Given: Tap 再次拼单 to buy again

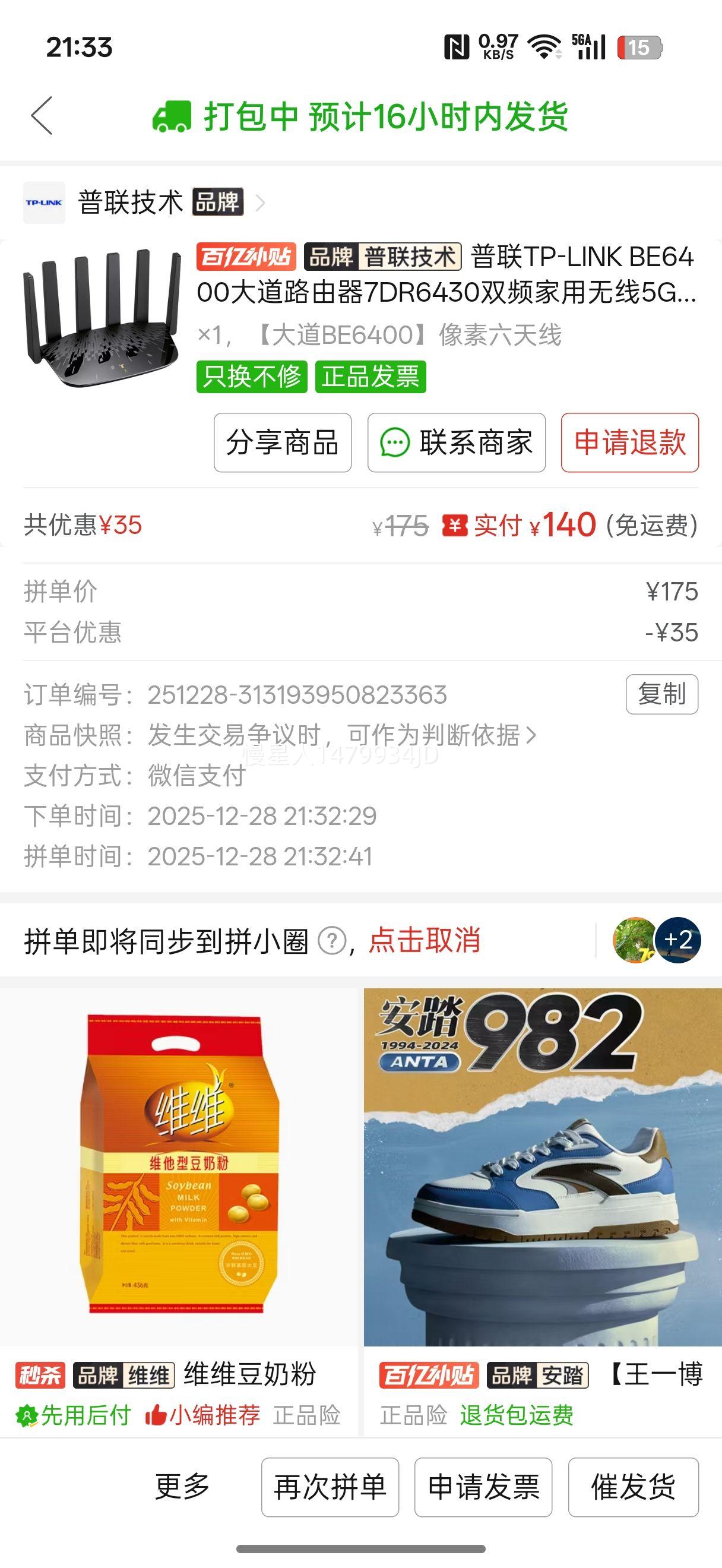Looking at the screenshot, I should click(x=330, y=1487).
